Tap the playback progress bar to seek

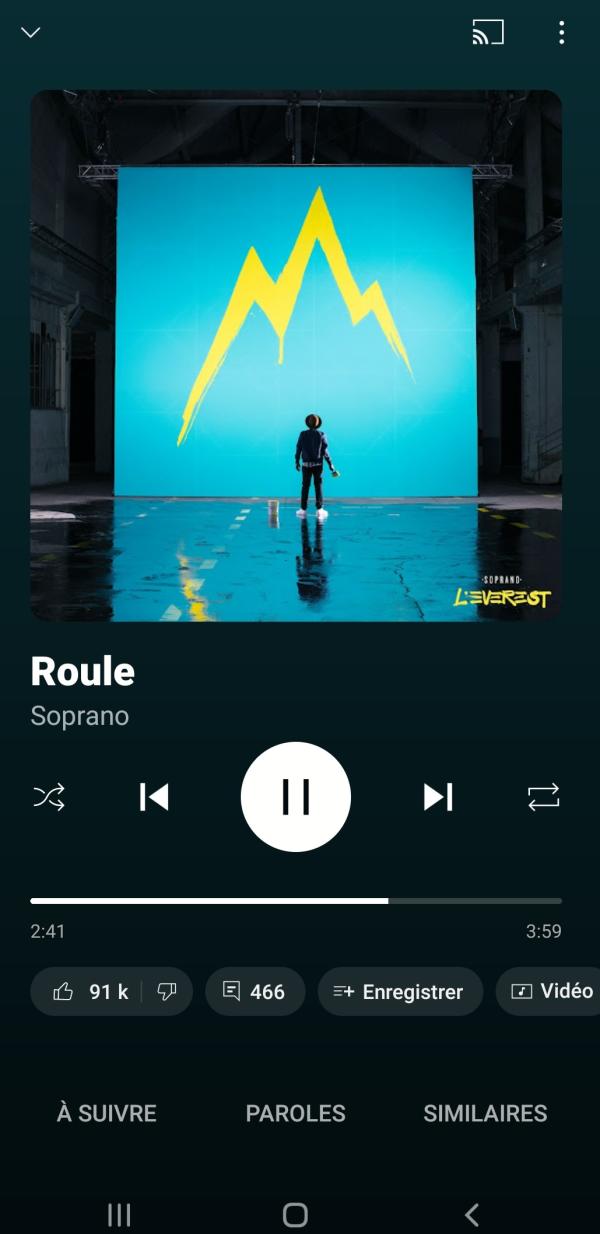click(296, 901)
